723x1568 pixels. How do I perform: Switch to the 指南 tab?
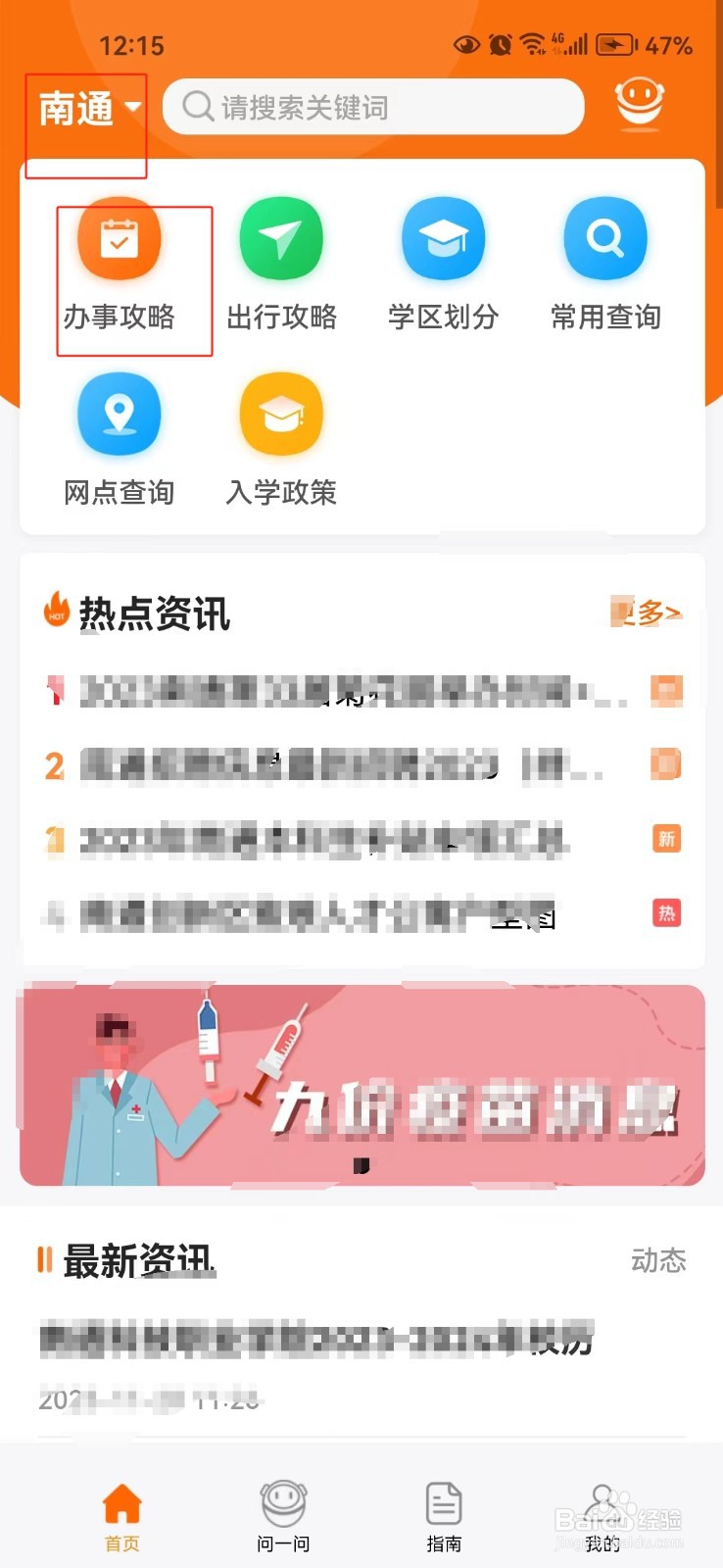[444, 1514]
